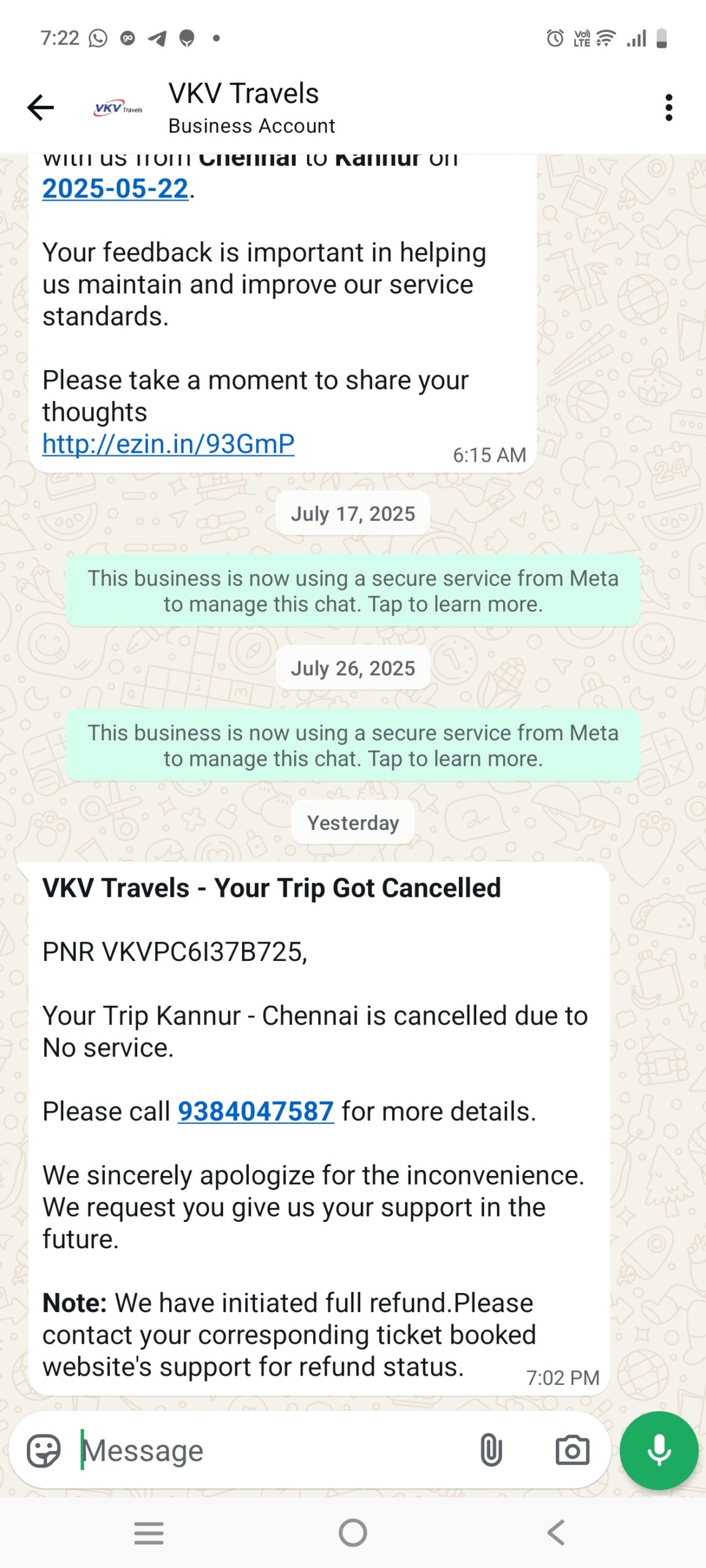Open the three-dot overflow menu
Image resolution: width=706 pixels, height=1568 pixels.
pyautogui.click(x=668, y=108)
